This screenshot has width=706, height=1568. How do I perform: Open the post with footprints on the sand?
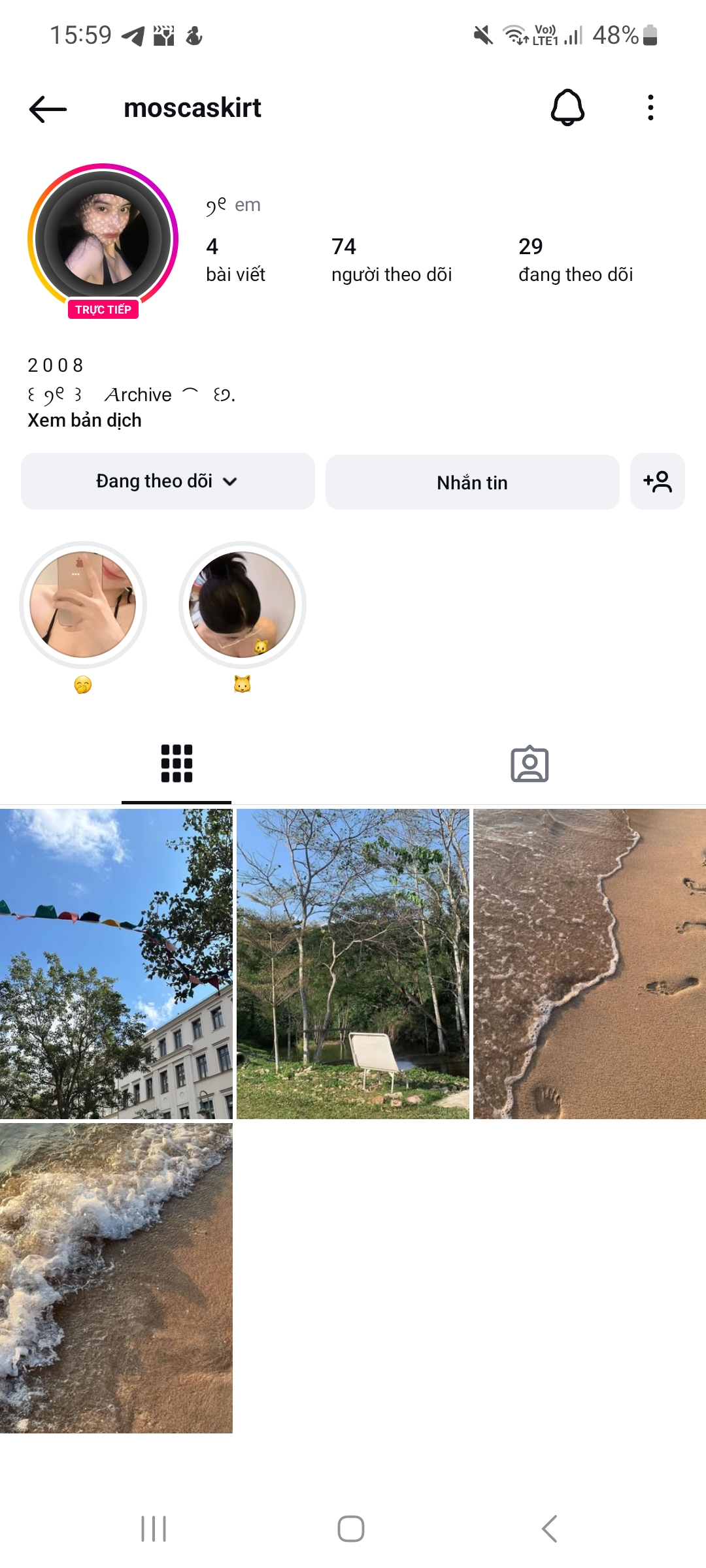pyautogui.click(x=590, y=964)
